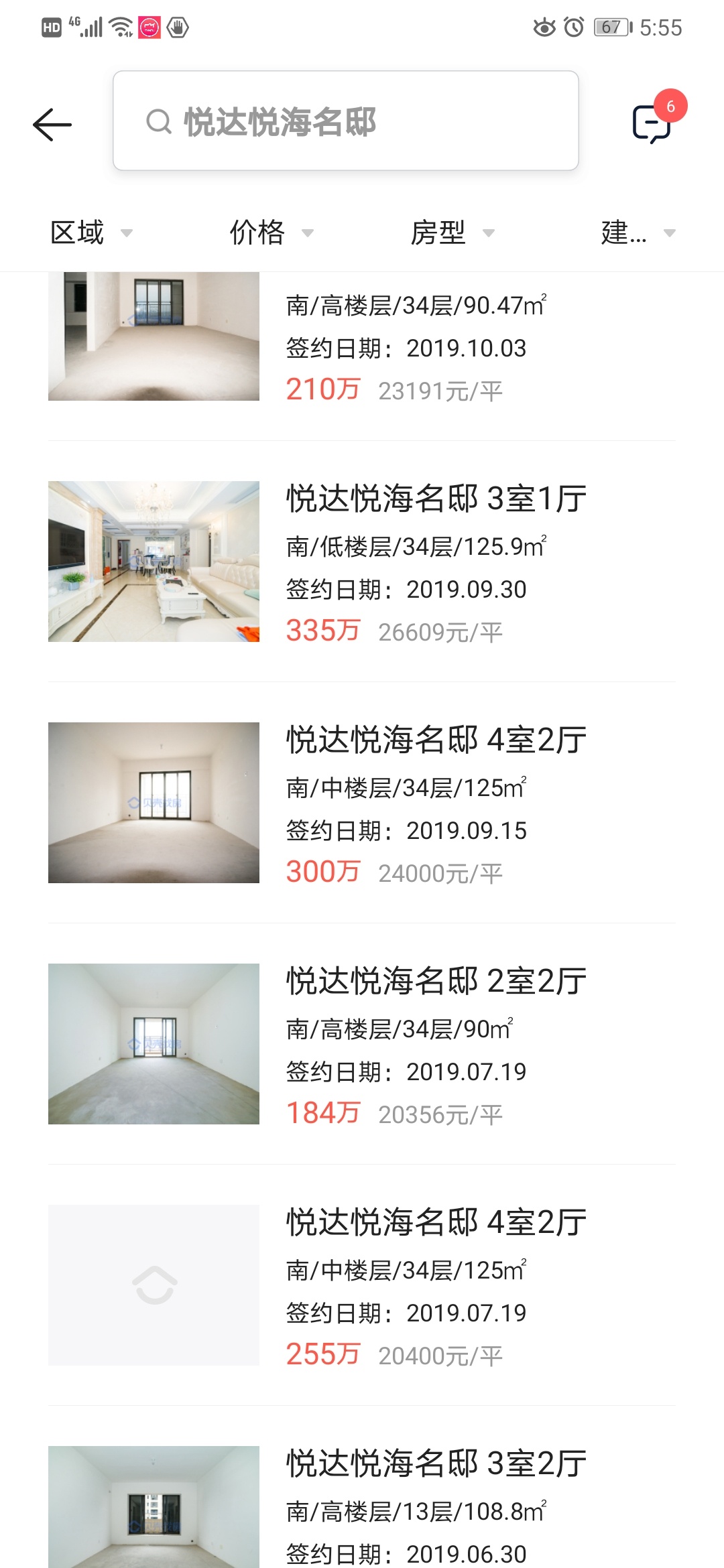This screenshot has width=724, height=1568.
Task: View the 3室2厅 listing of 108.8㎡
Action: point(362,1506)
